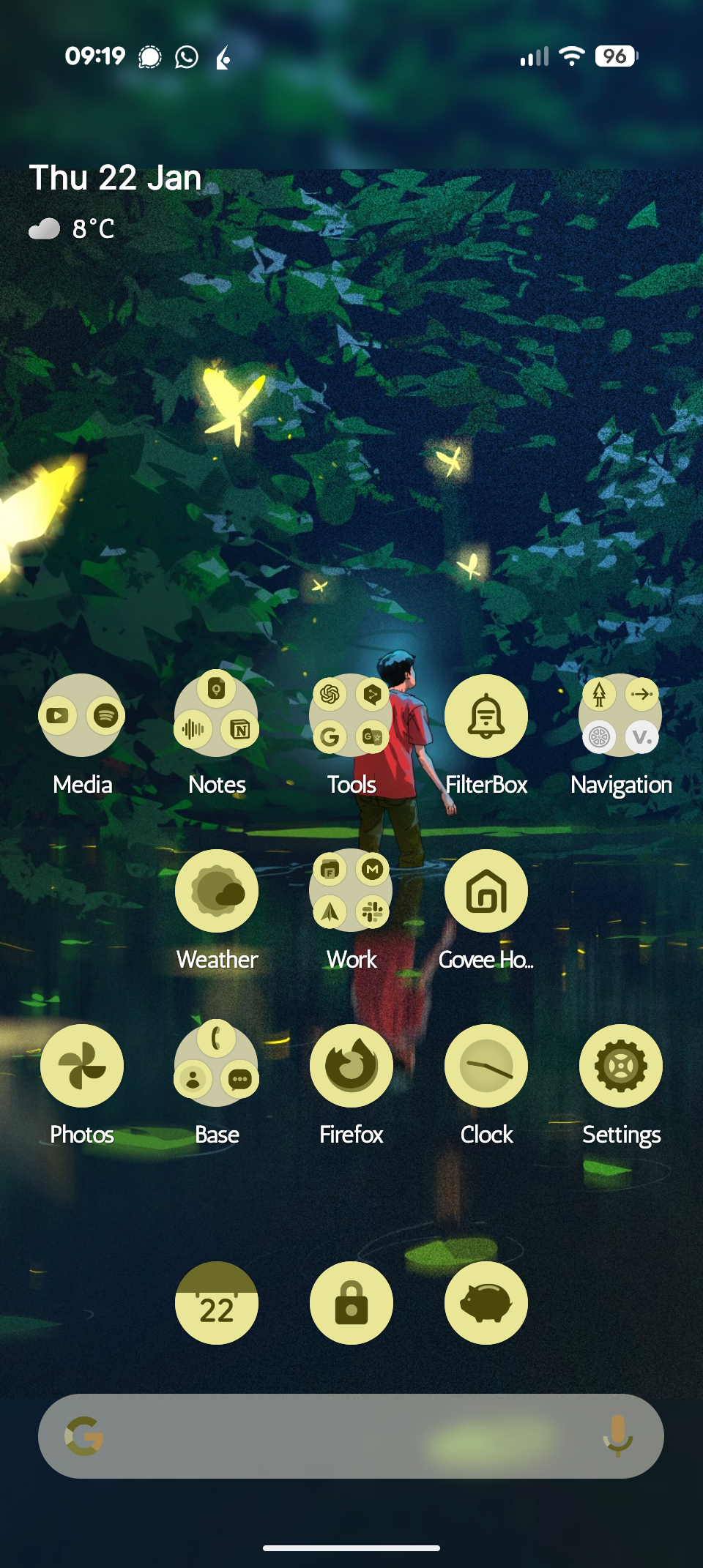Open the calendar app showing 22
This screenshot has width=703, height=1568.
217,1303
